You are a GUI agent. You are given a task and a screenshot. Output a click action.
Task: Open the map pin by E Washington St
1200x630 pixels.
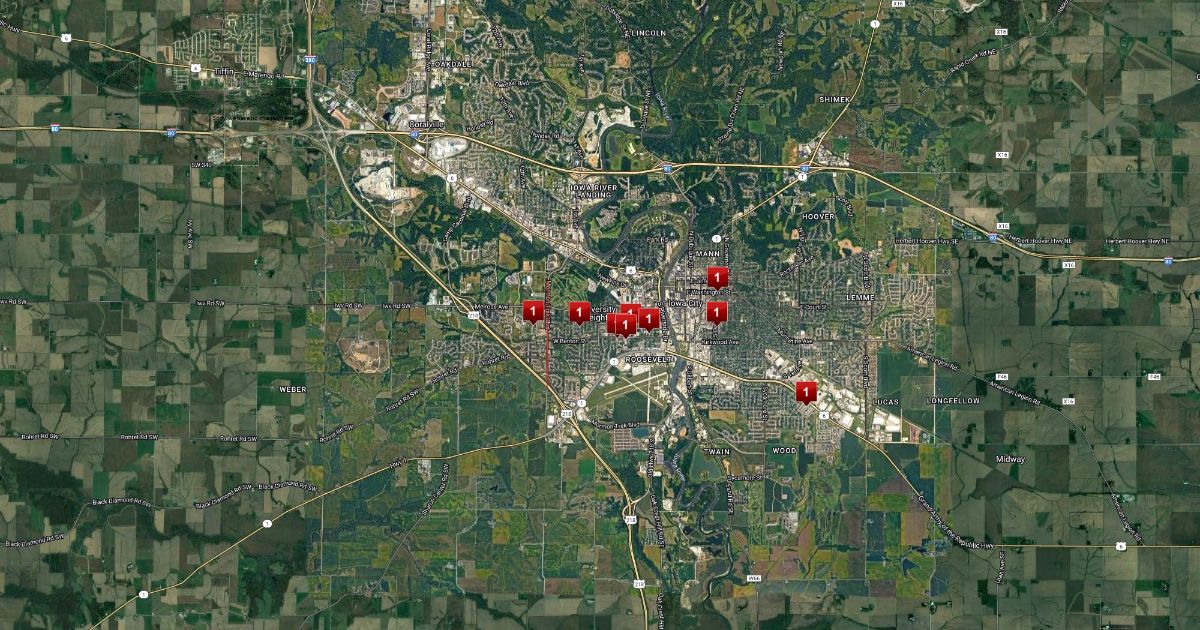[716, 277]
